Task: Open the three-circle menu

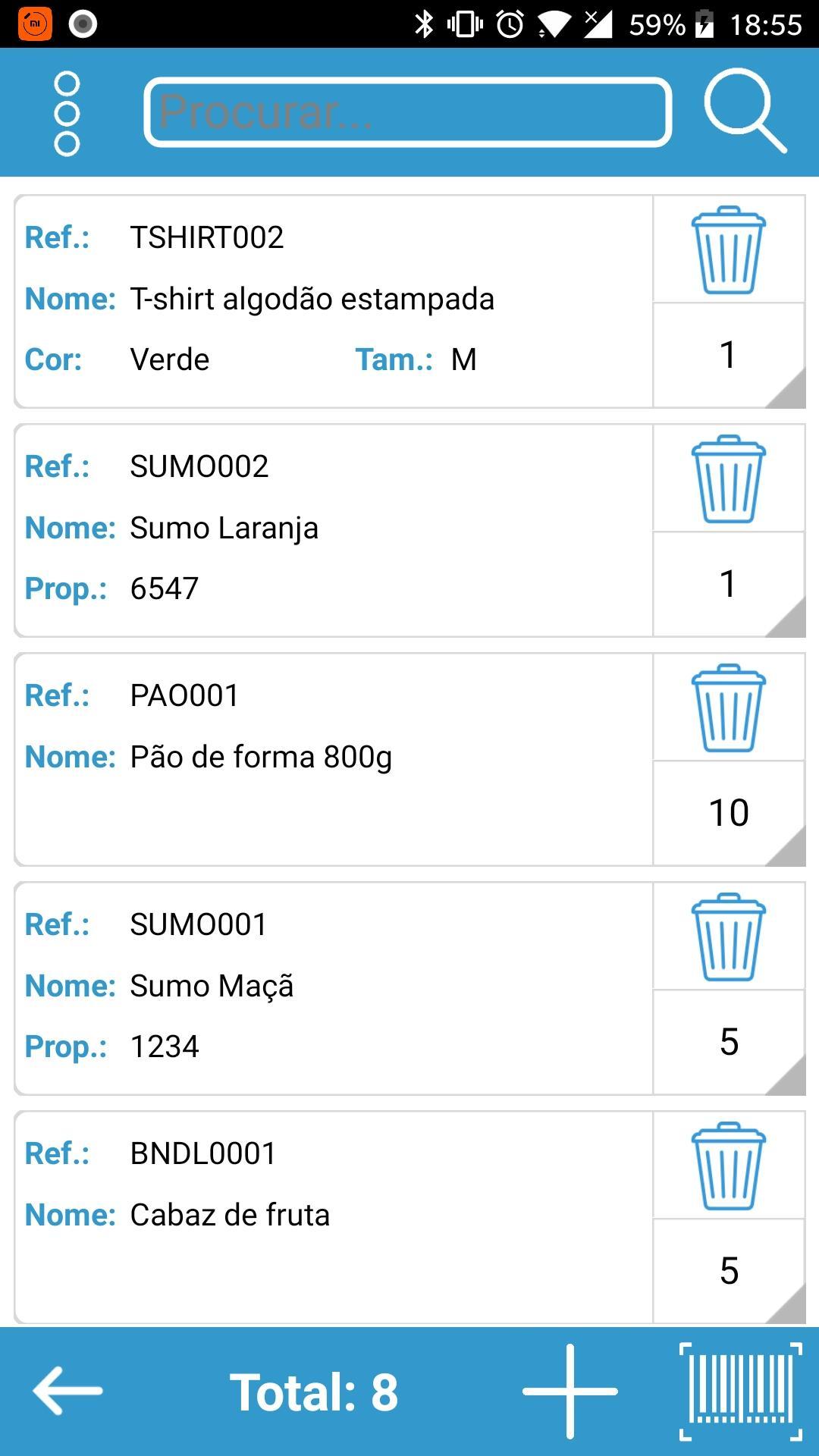Action: point(67,114)
